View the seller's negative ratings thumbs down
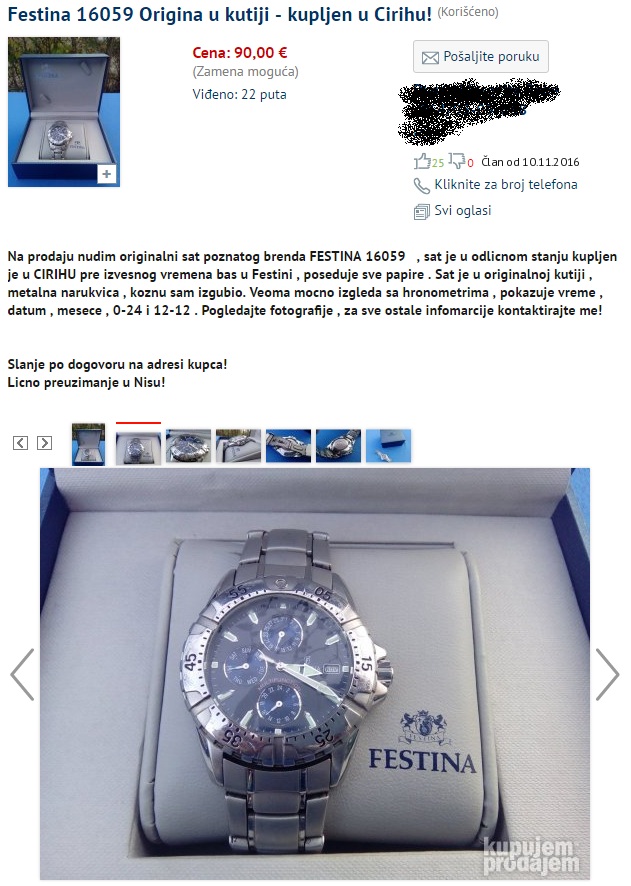 pos(457,161)
